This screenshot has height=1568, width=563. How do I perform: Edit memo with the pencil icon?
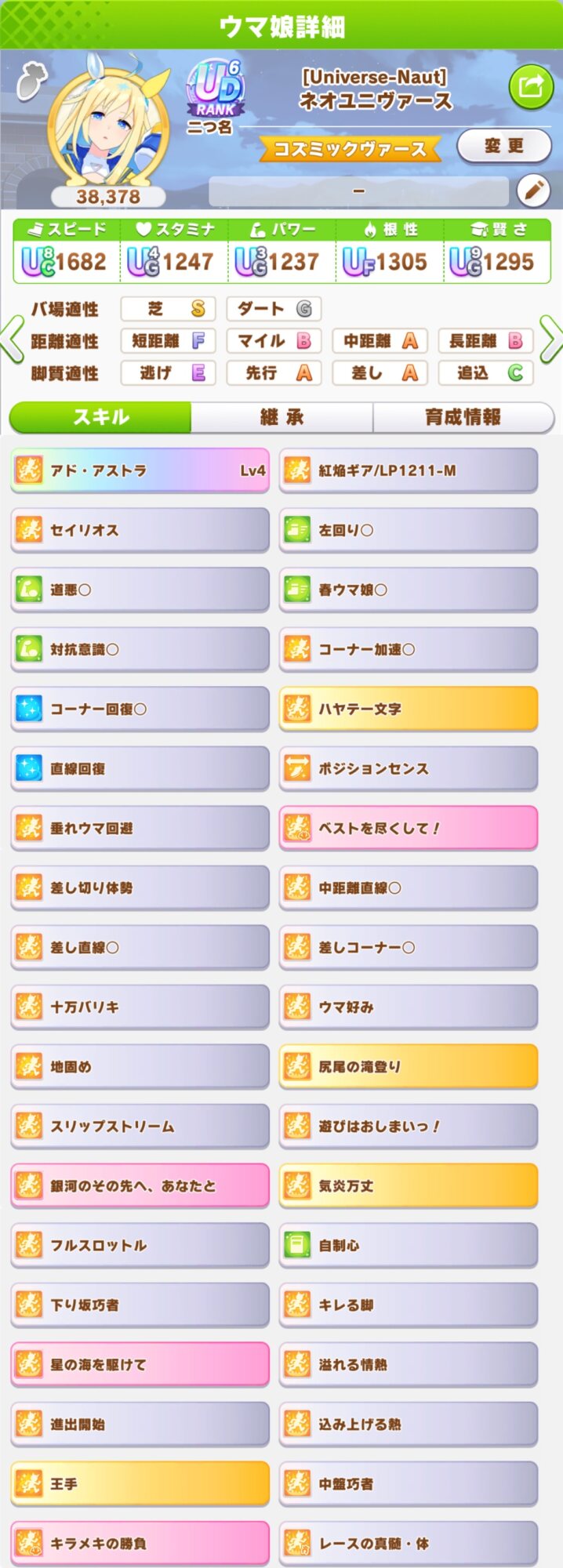[x=534, y=191]
